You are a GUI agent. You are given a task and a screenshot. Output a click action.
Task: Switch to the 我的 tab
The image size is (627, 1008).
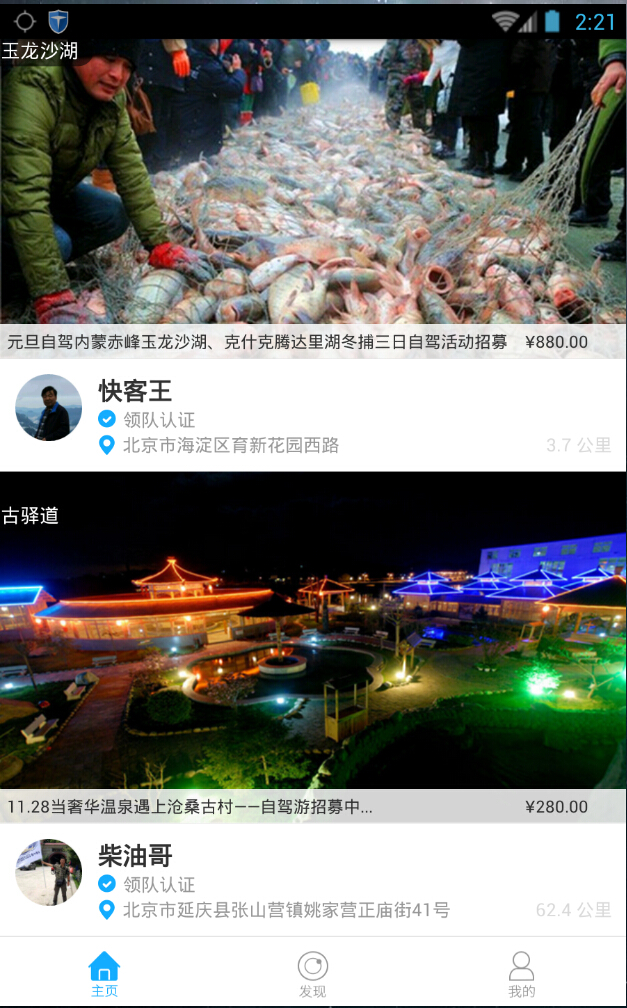521,973
